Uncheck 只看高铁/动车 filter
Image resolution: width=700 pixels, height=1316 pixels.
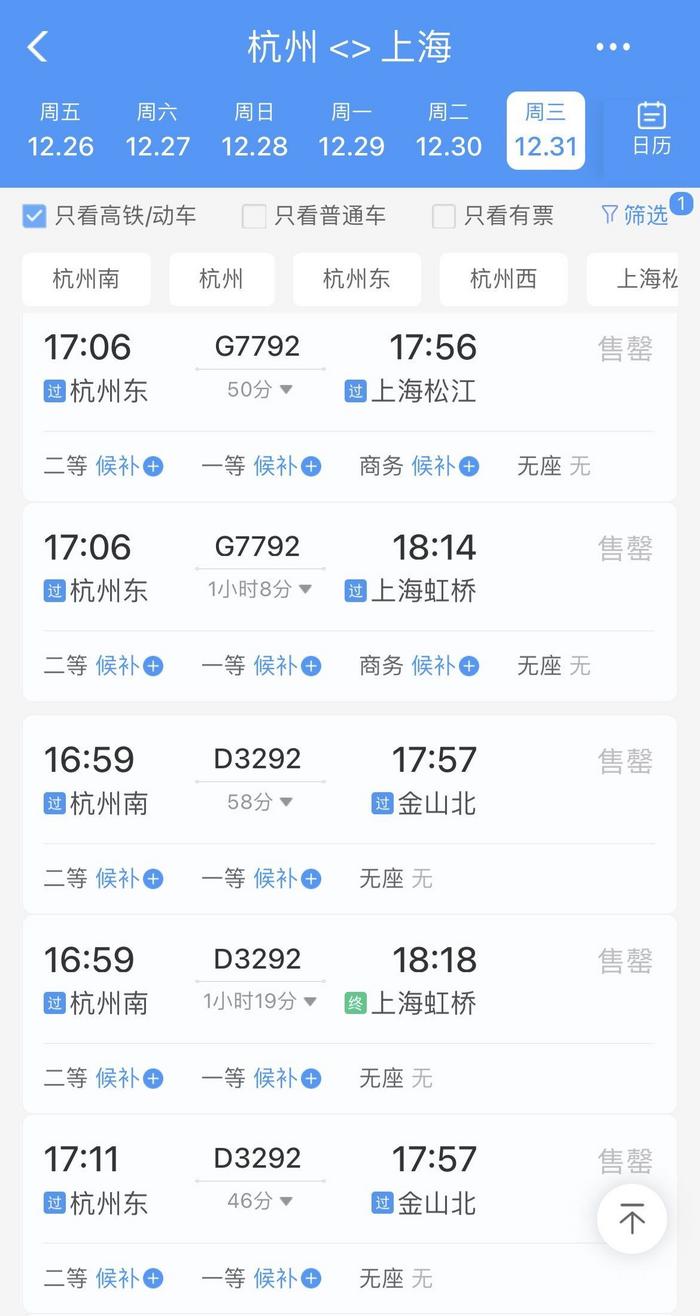35,215
